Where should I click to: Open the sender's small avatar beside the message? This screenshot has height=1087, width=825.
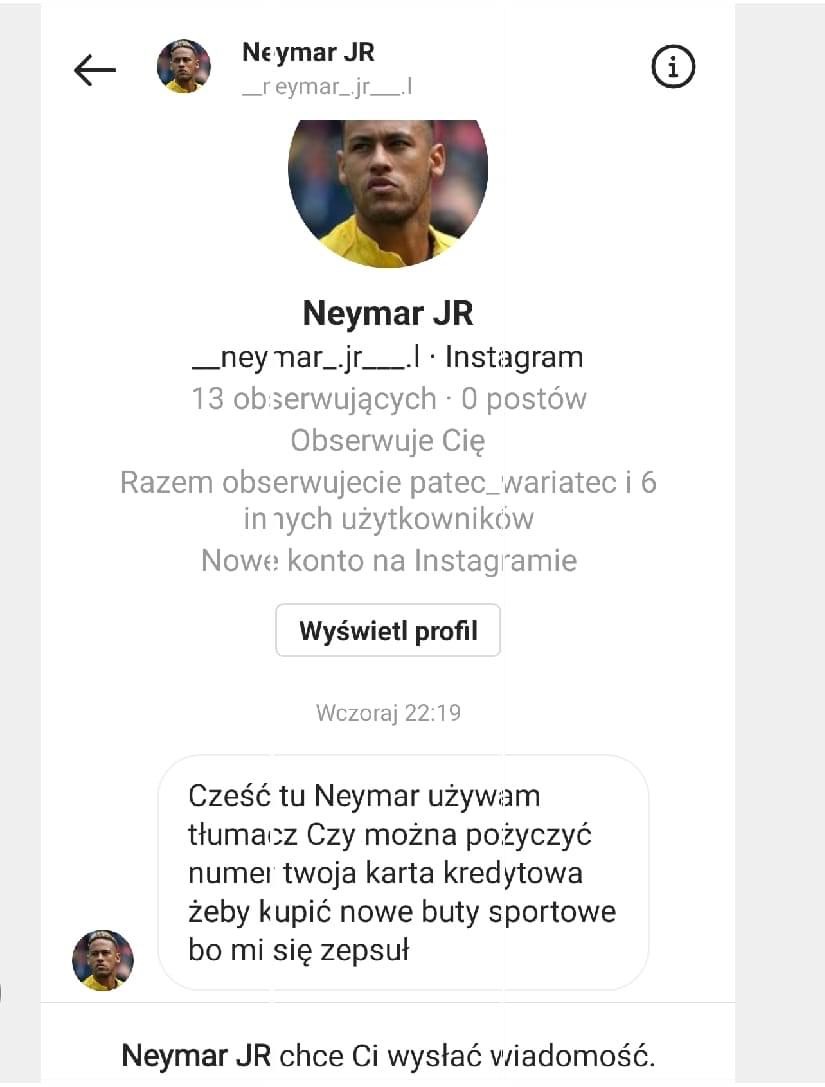[103, 960]
